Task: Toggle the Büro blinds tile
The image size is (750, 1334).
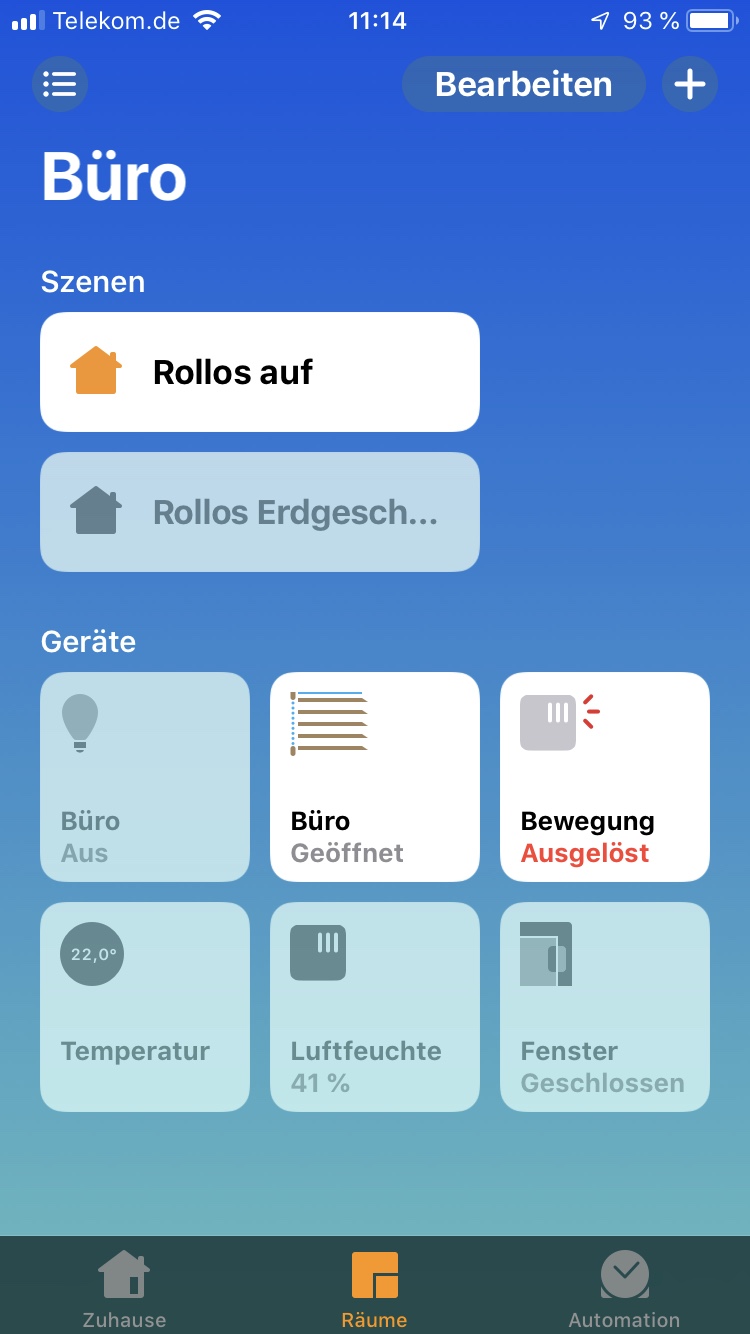Action: point(375,777)
